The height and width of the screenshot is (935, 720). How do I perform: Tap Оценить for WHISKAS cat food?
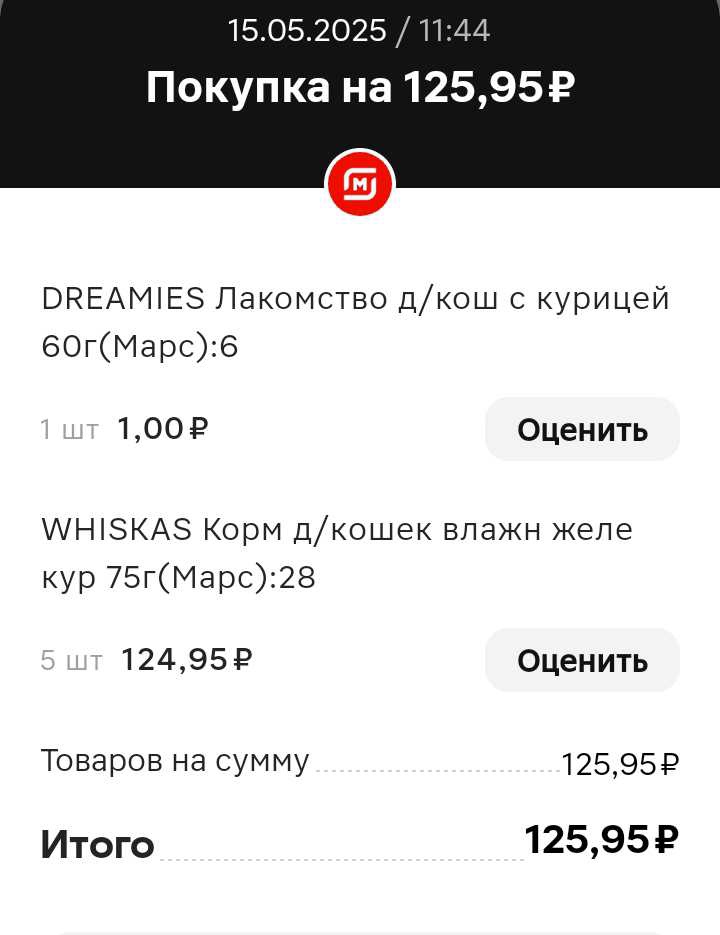[x=582, y=660]
